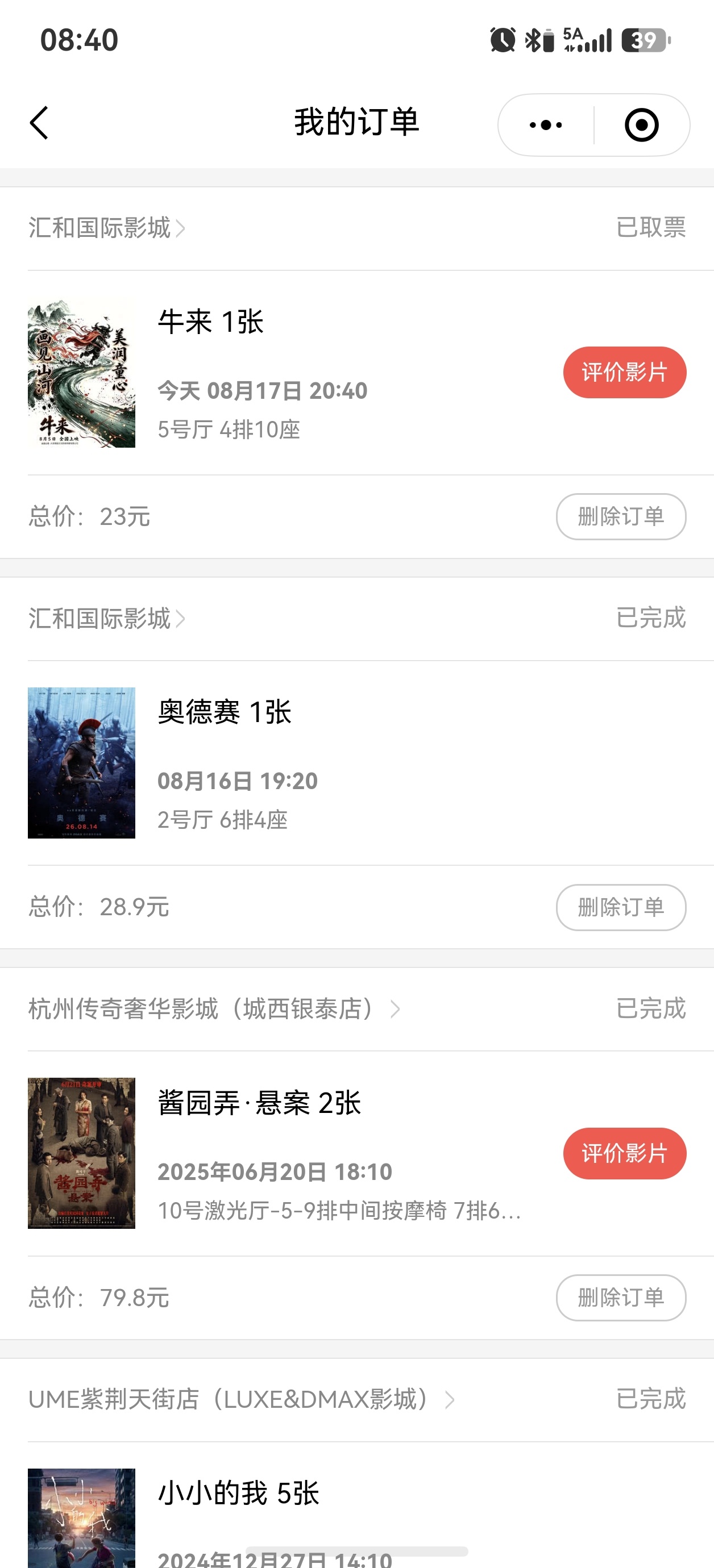Close the mini program with the circle icon
714x1568 pixels.
[641, 125]
